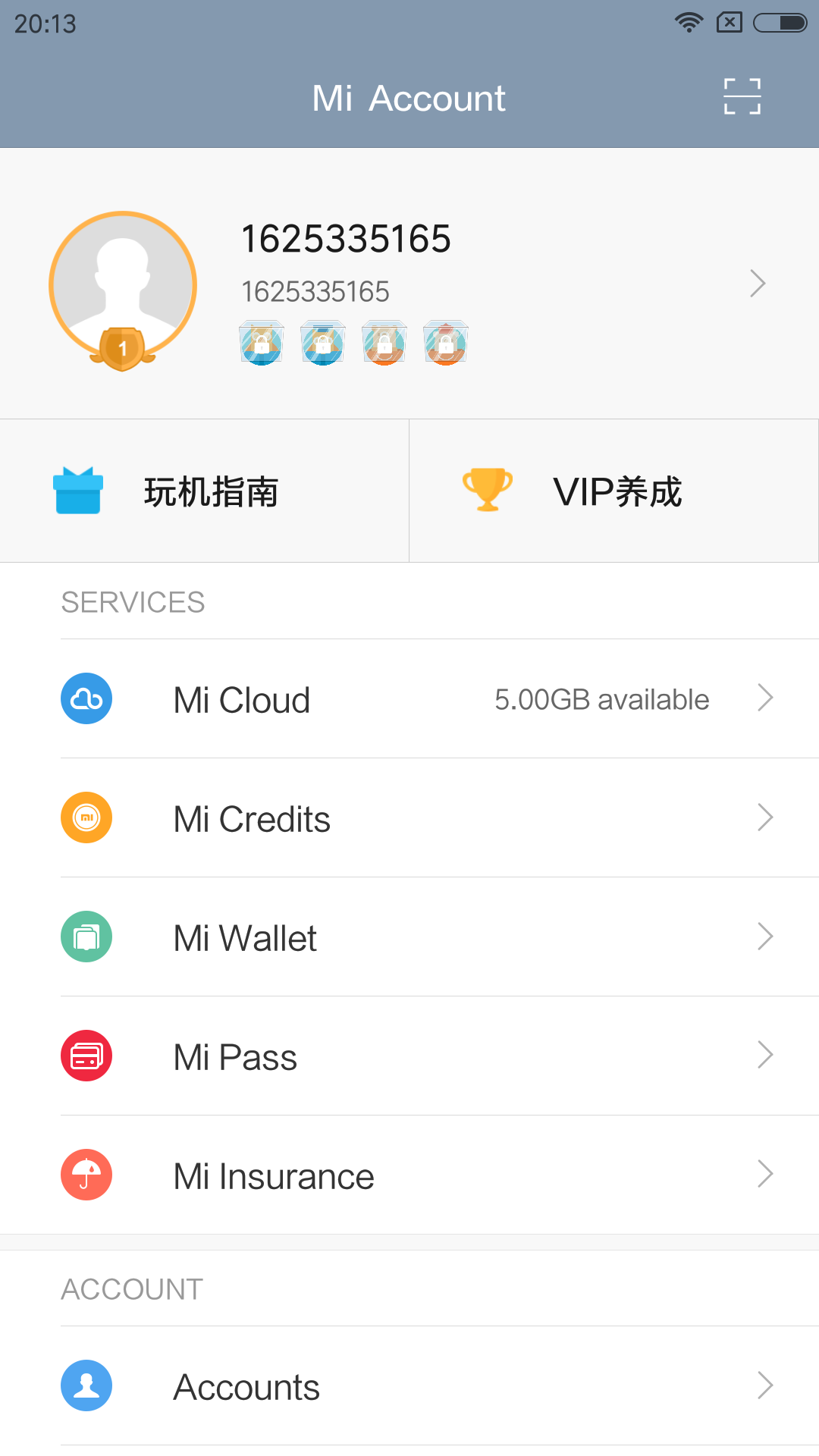Tap the profile avatar picture
Image resolution: width=819 pixels, height=1456 pixels.
[x=123, y=286]
